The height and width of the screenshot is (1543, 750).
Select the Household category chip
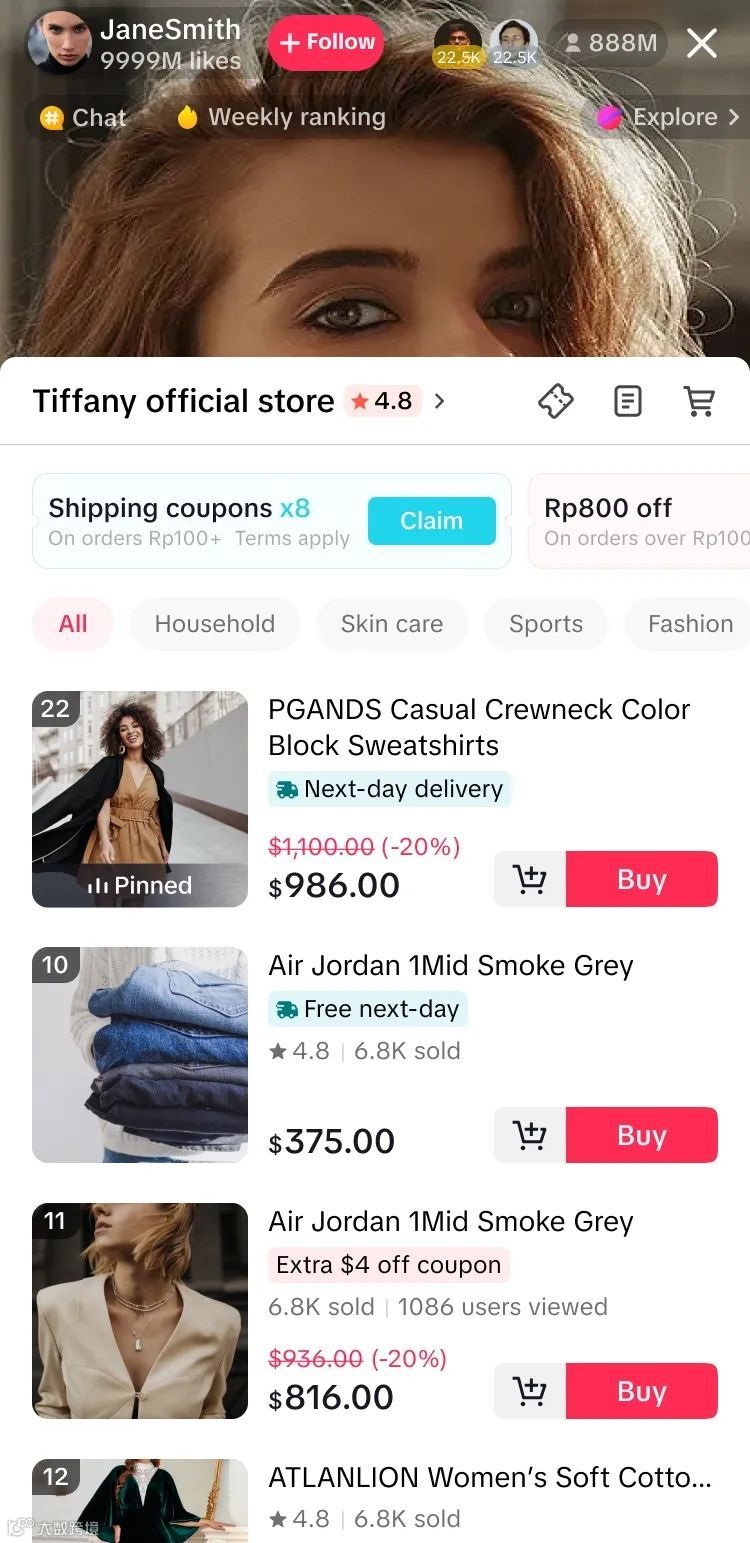(x=214, y=624)
